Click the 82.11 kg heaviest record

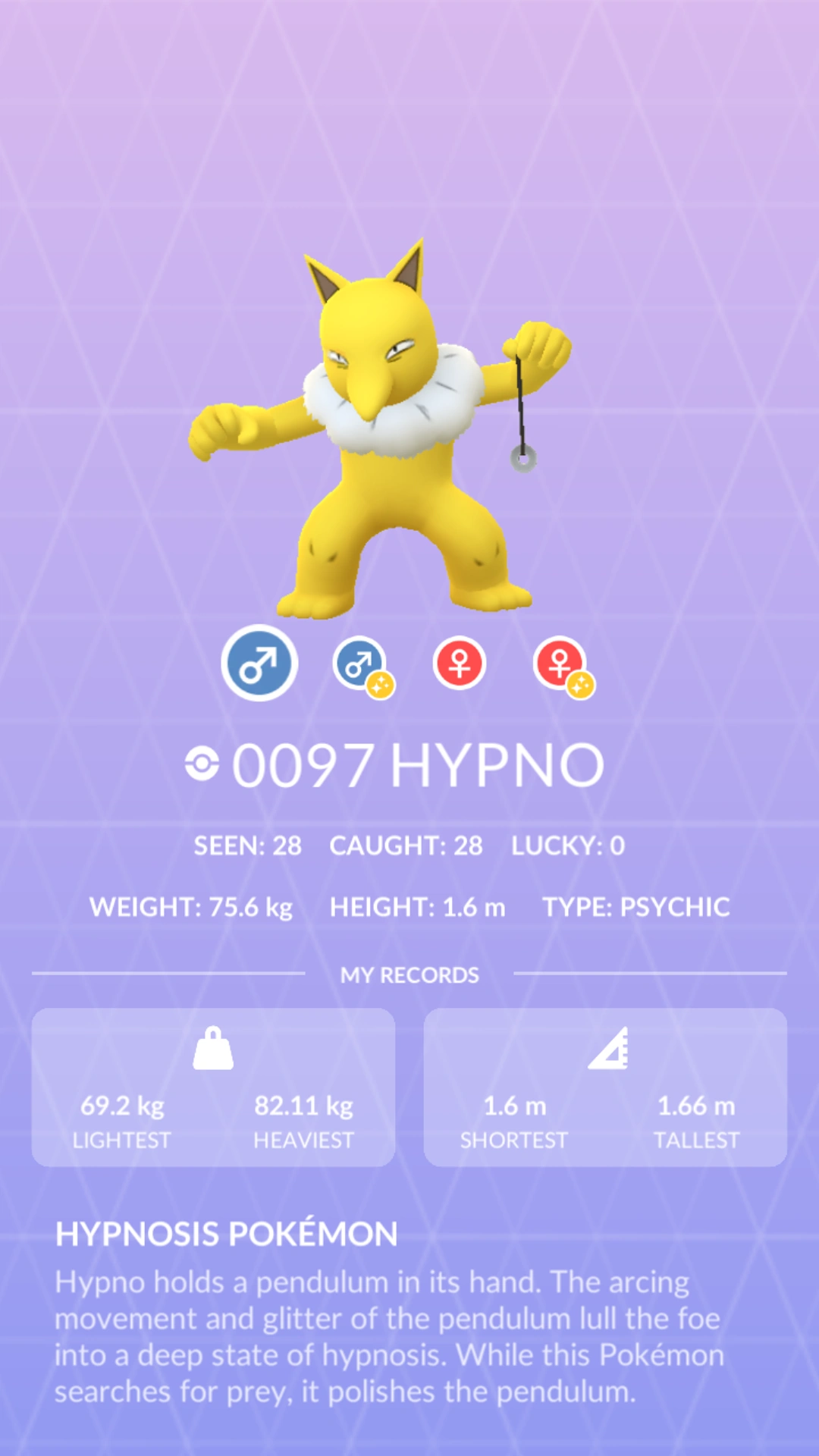tap(303, 1107)
